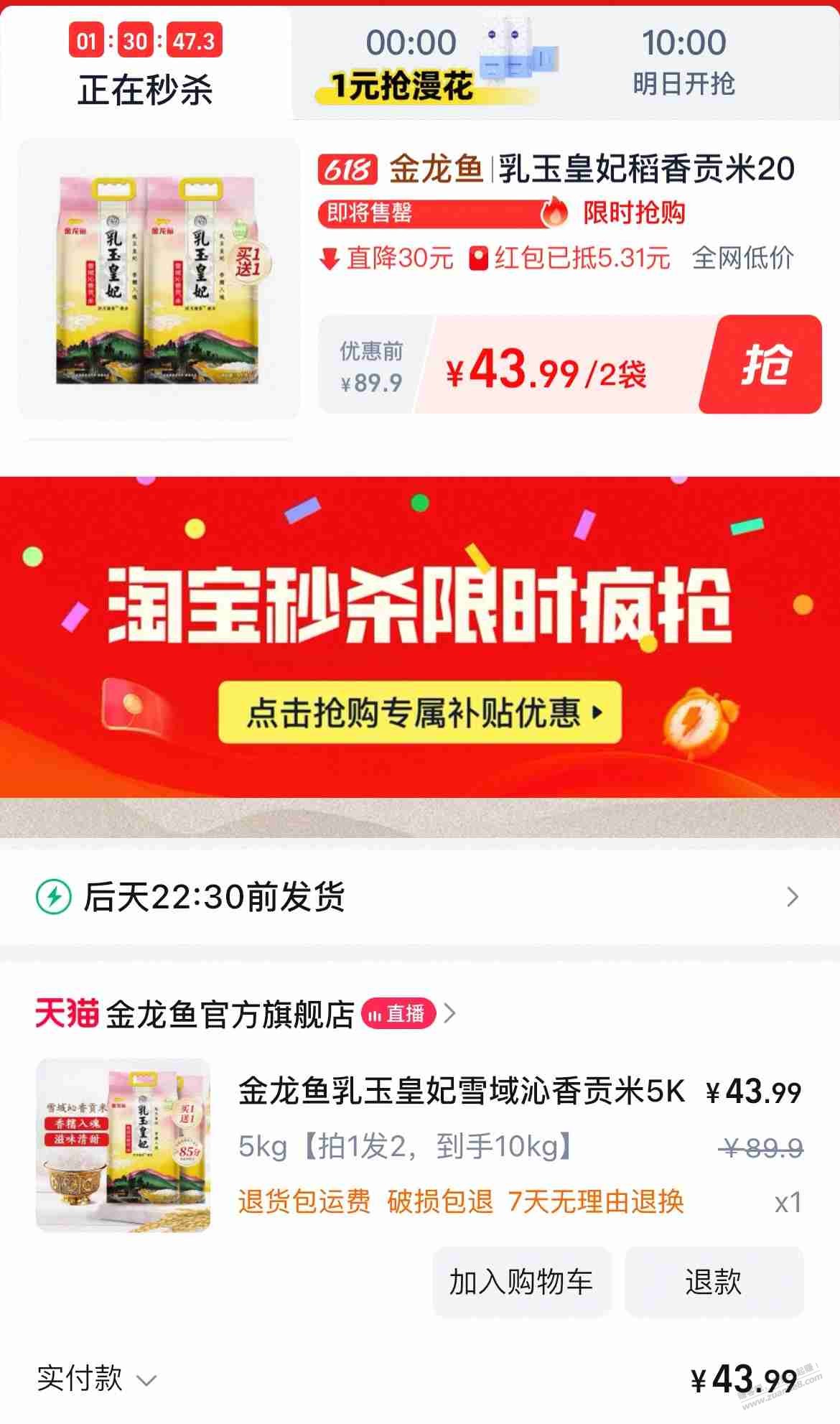Tap 点击抢购专属补贴优惠 button
Image resolution: width=840 pixels, height=1424 pixels.
pos(420,712)
